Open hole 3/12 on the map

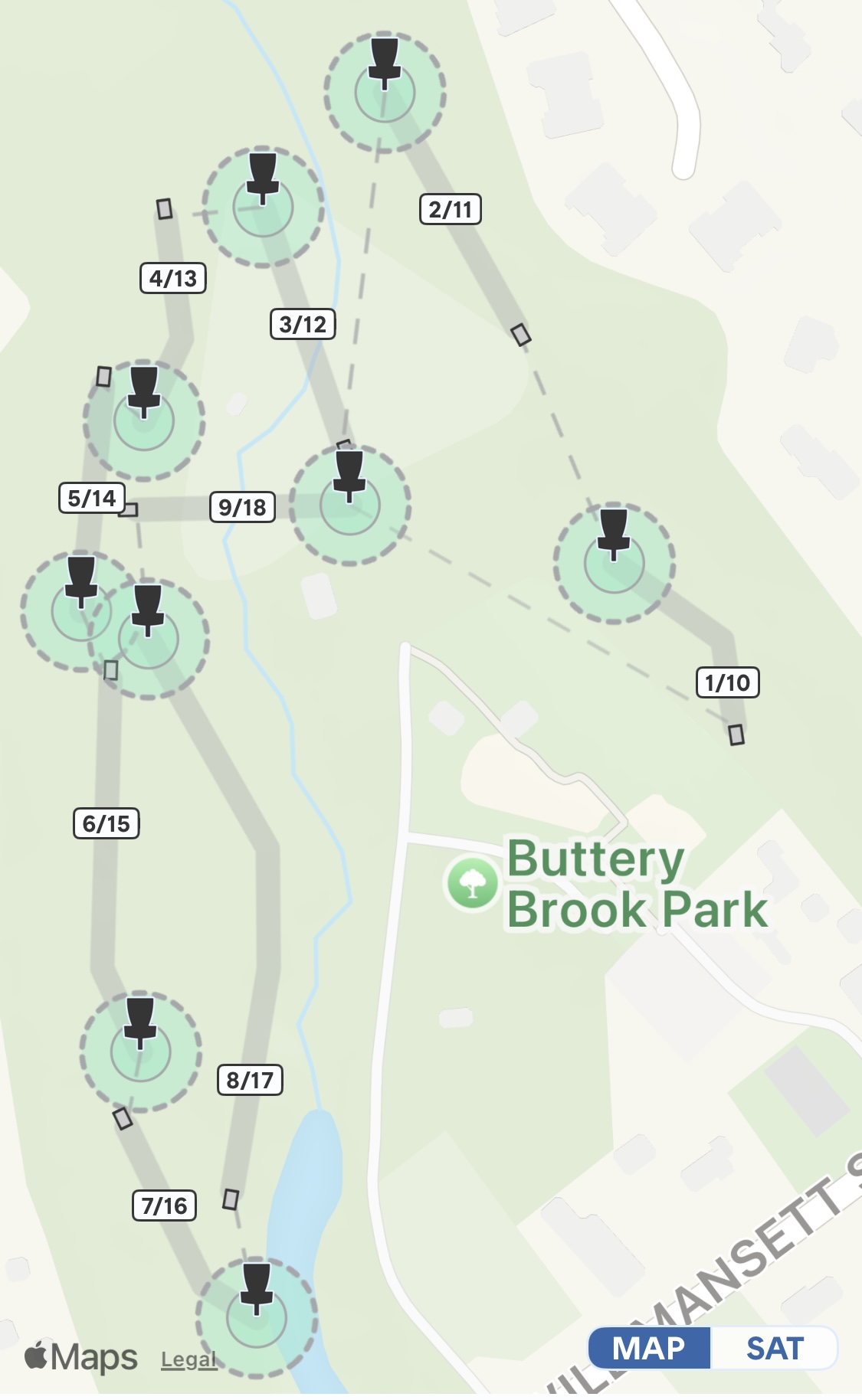point(303,324)
